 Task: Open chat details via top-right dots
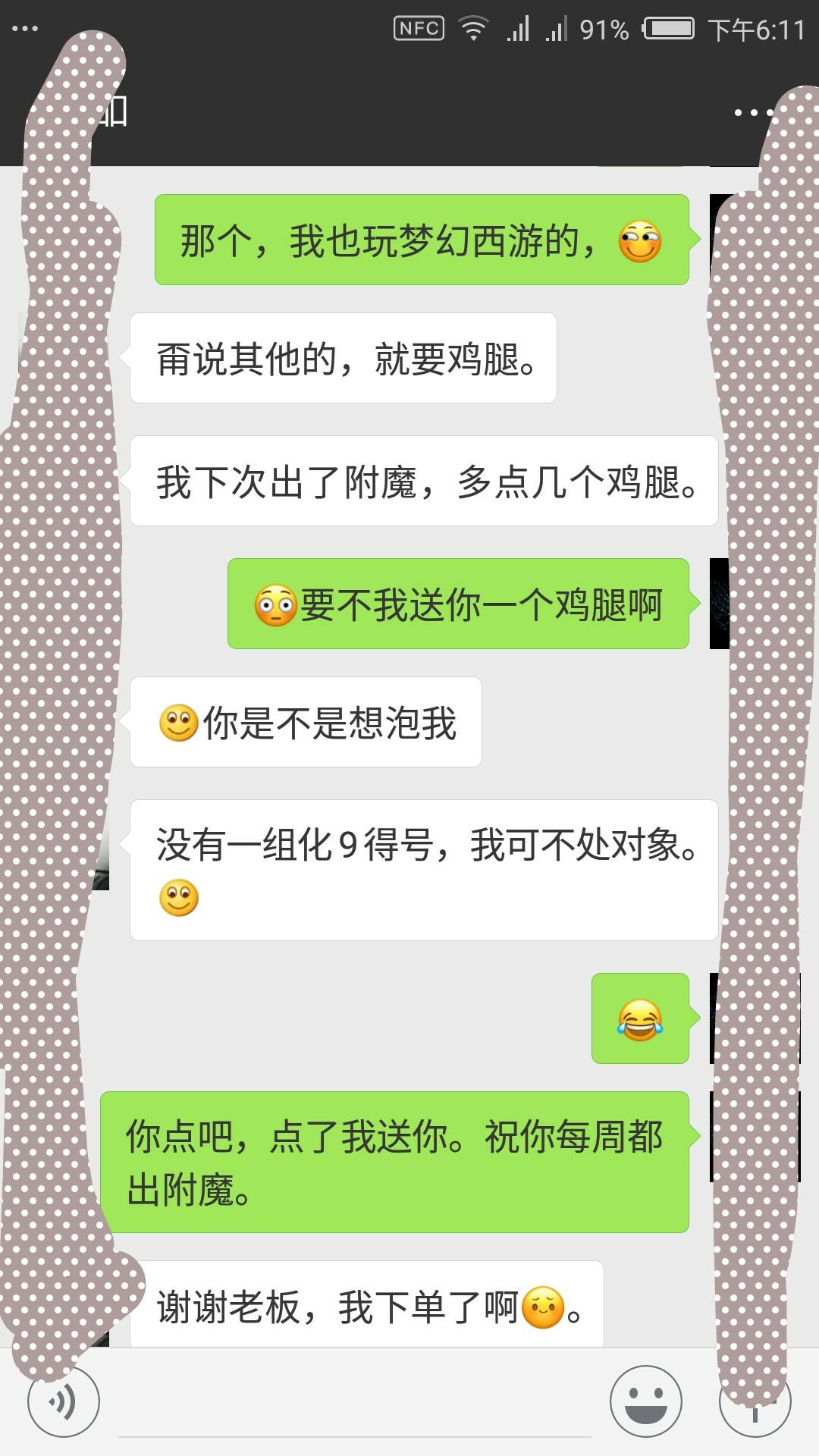(x=752, y=112)
